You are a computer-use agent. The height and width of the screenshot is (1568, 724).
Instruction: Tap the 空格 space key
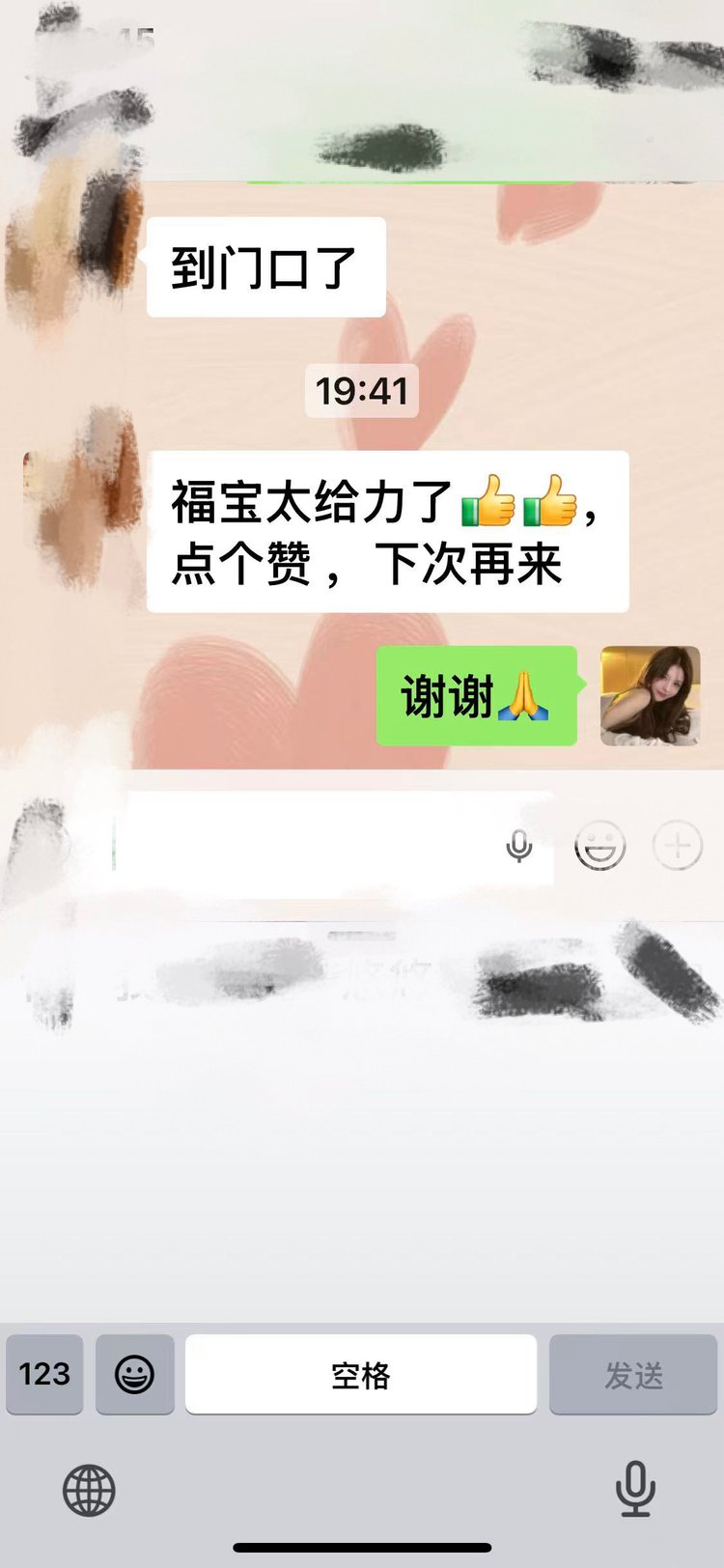[360, 1374]
